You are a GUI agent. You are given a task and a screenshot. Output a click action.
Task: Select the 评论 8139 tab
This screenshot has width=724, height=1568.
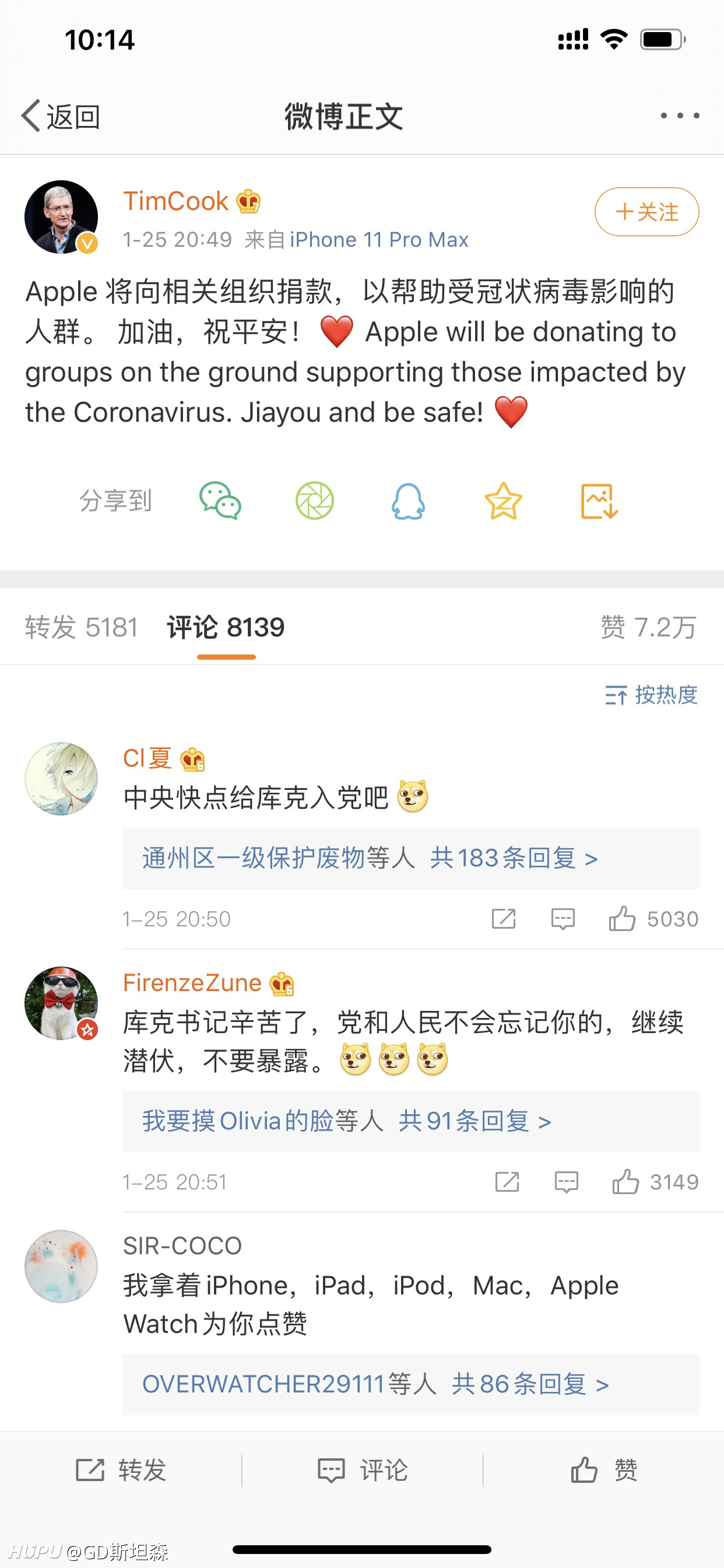point(226,628)
